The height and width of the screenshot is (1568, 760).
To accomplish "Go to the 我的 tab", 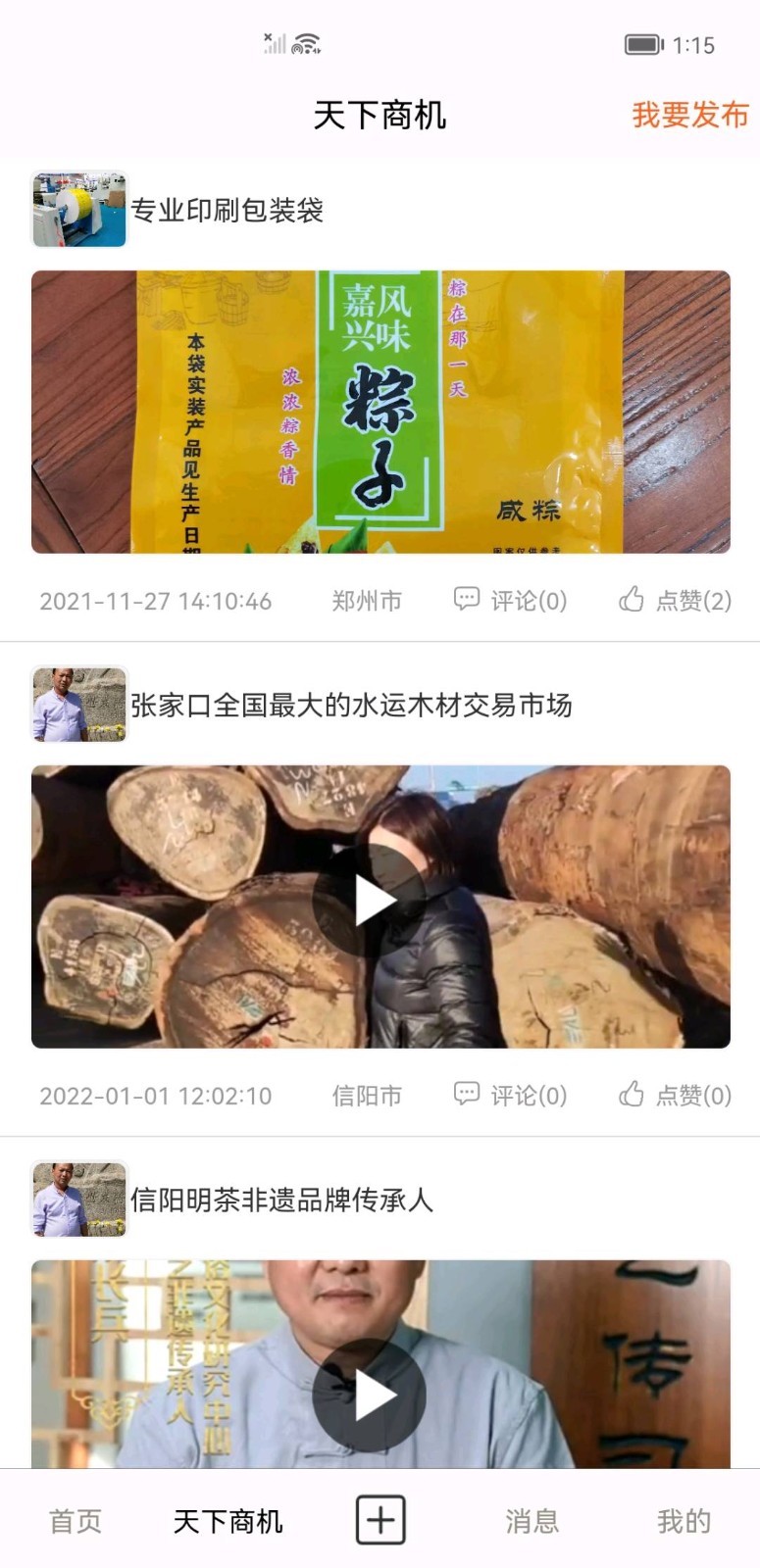I will click(684, 1521).
